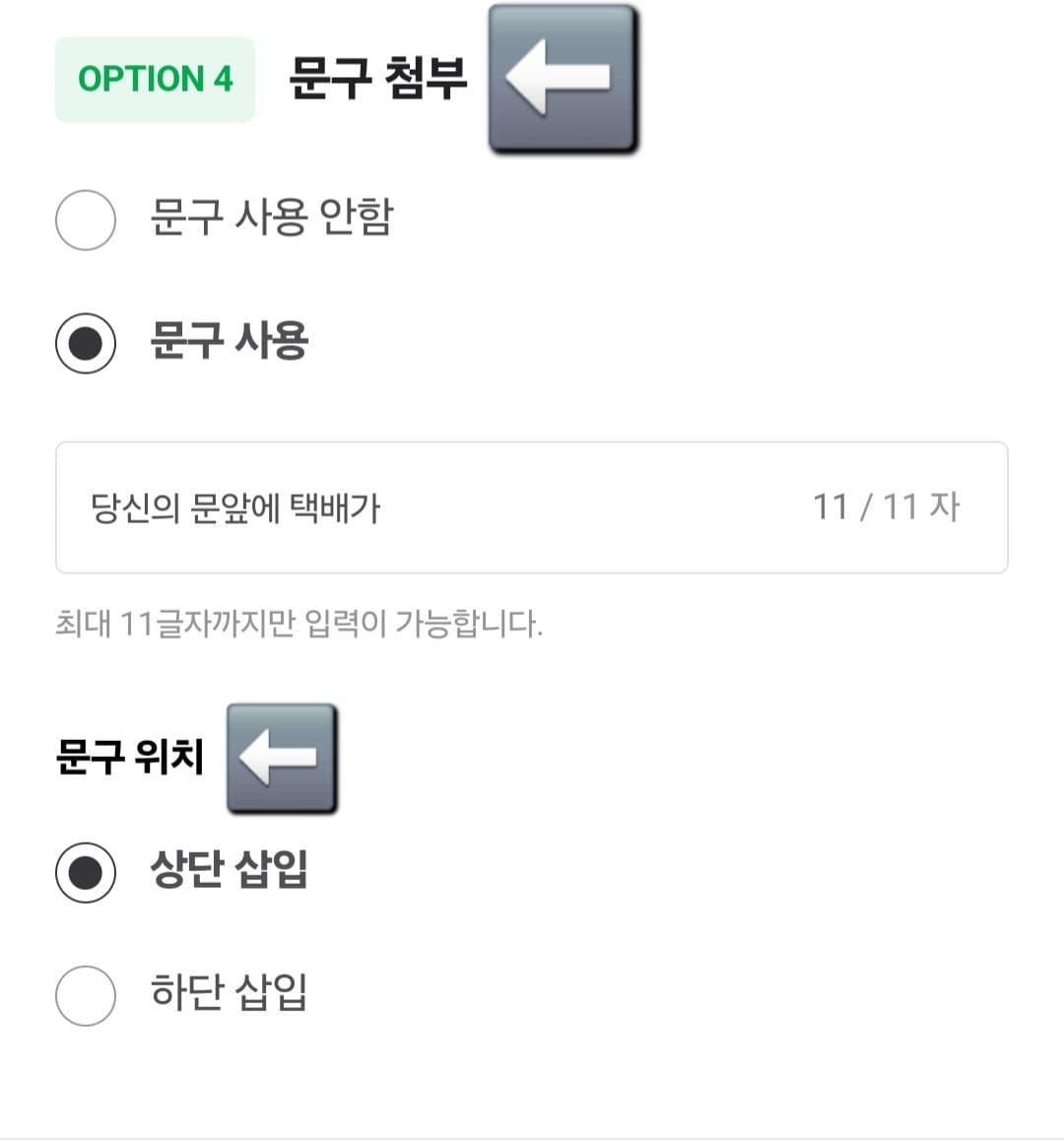Choose the 문구 사용 option
This screenshot has height=1142, width=1064.
click(x=86, y=344)
